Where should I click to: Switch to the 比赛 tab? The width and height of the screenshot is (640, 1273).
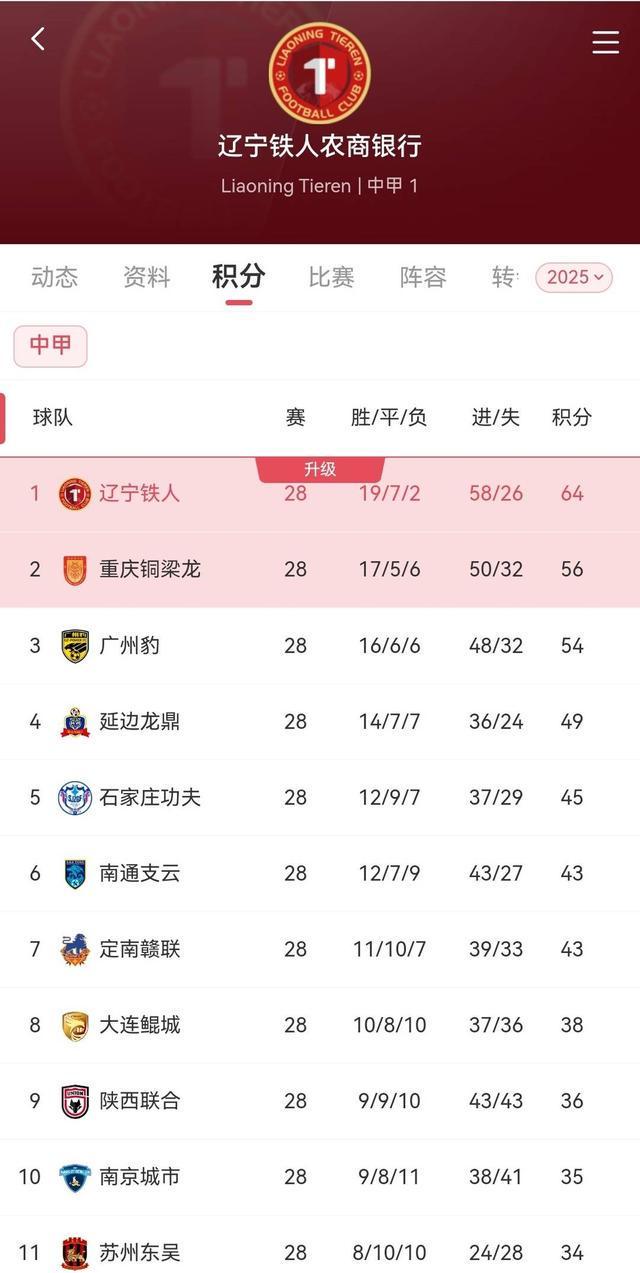coord(331,277)
